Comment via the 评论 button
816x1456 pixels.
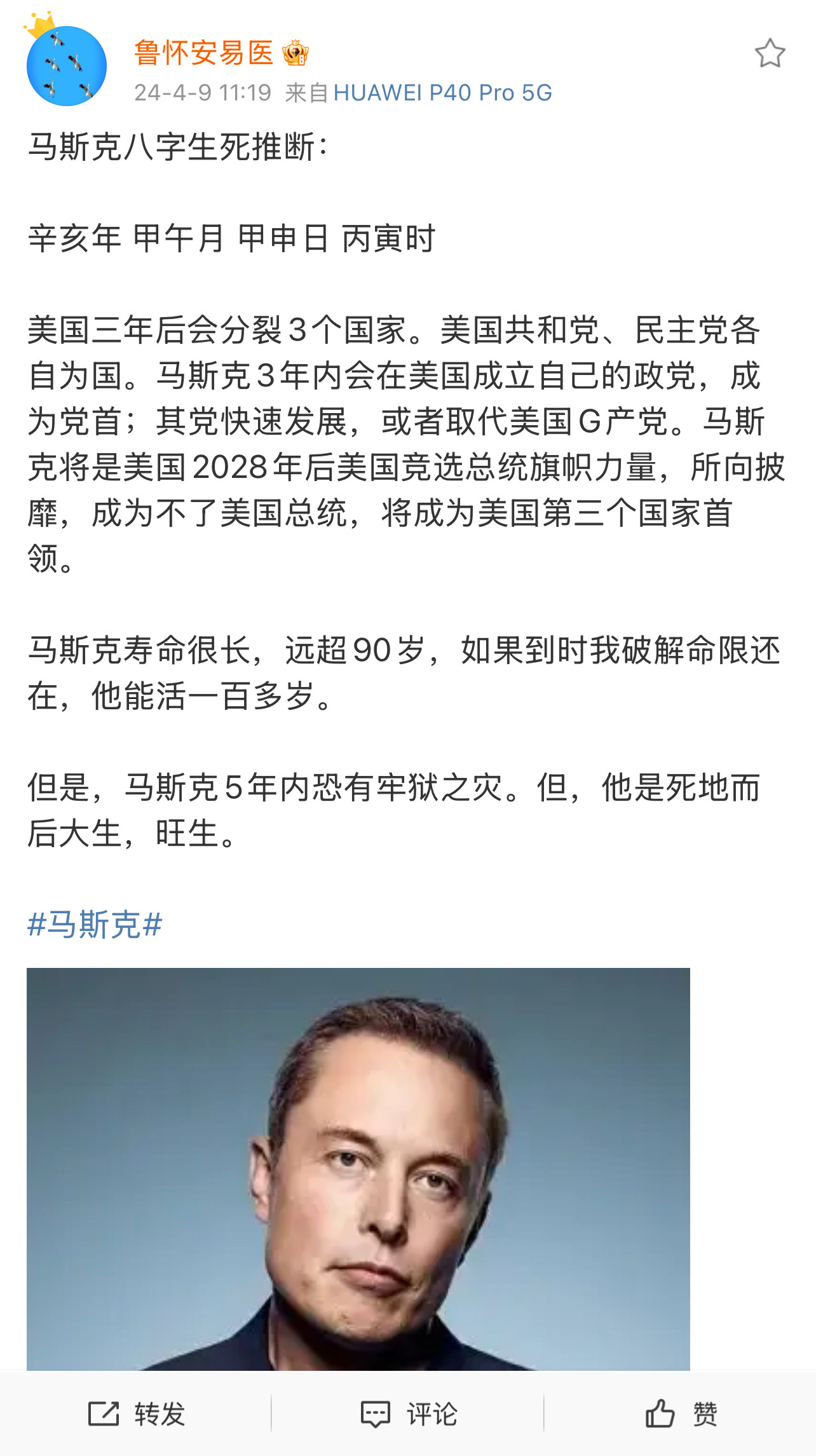tap(408, 1414)
